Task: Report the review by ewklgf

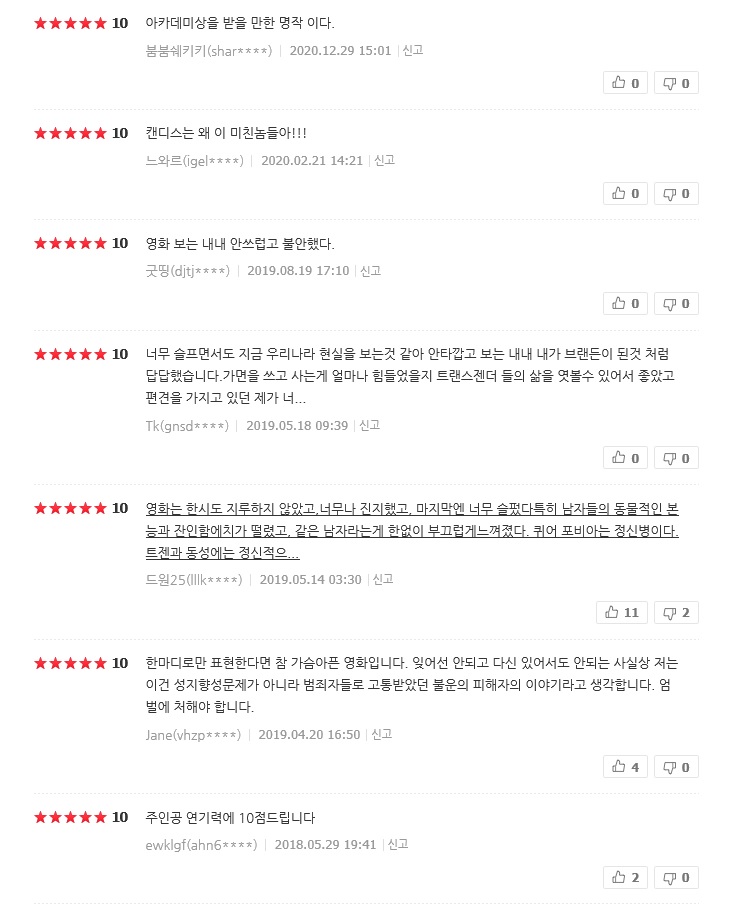Action: click(398, 844)
